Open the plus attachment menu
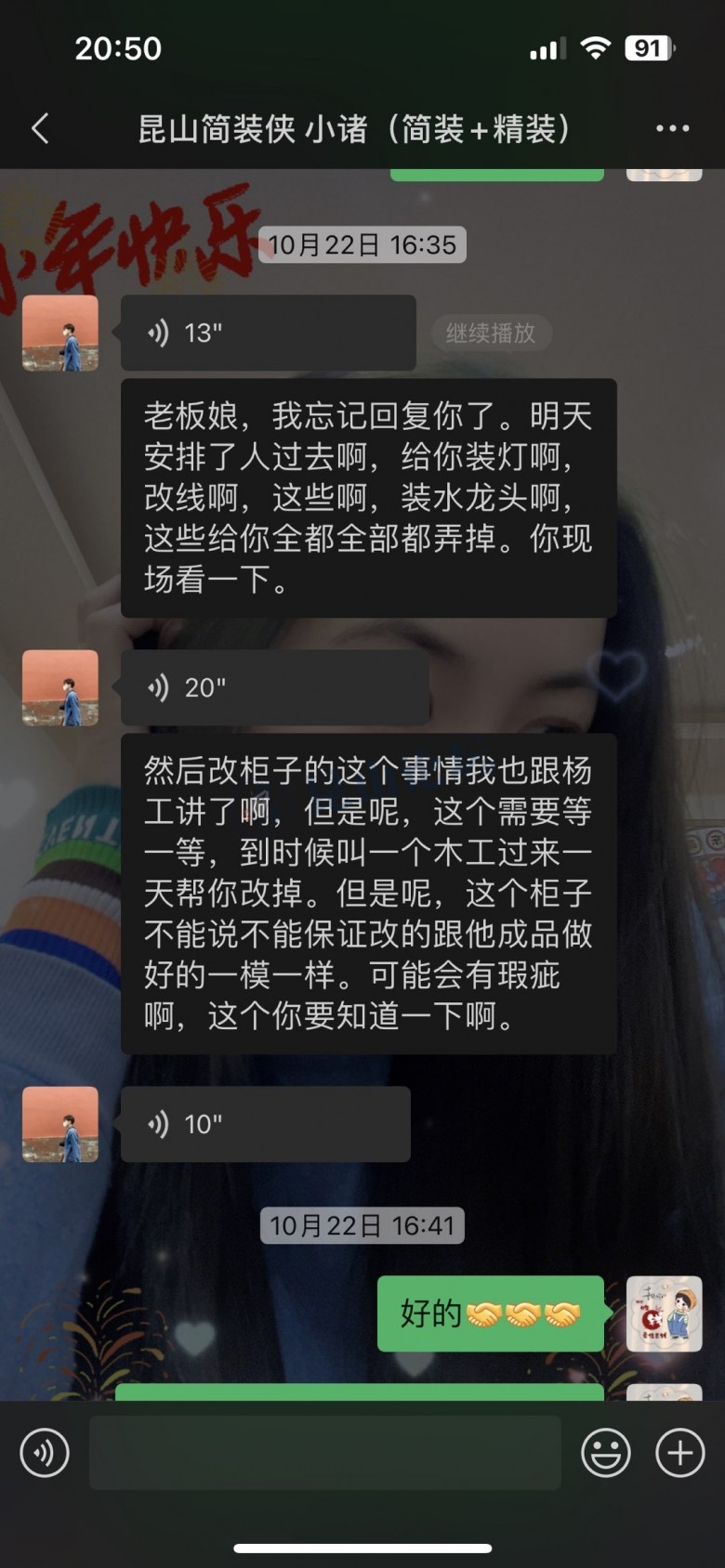 tap(679, 1453)
